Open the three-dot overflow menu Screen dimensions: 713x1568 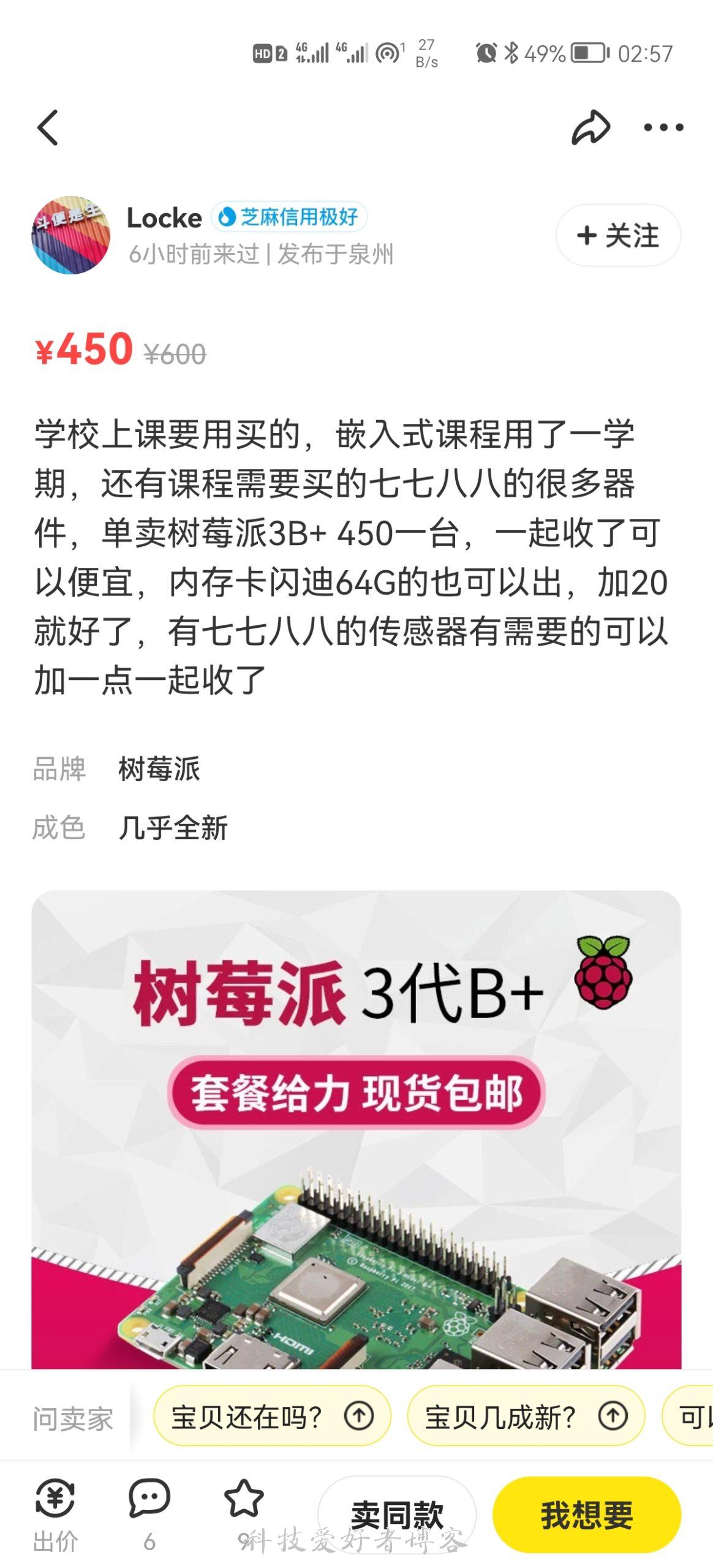coord(663,127)
